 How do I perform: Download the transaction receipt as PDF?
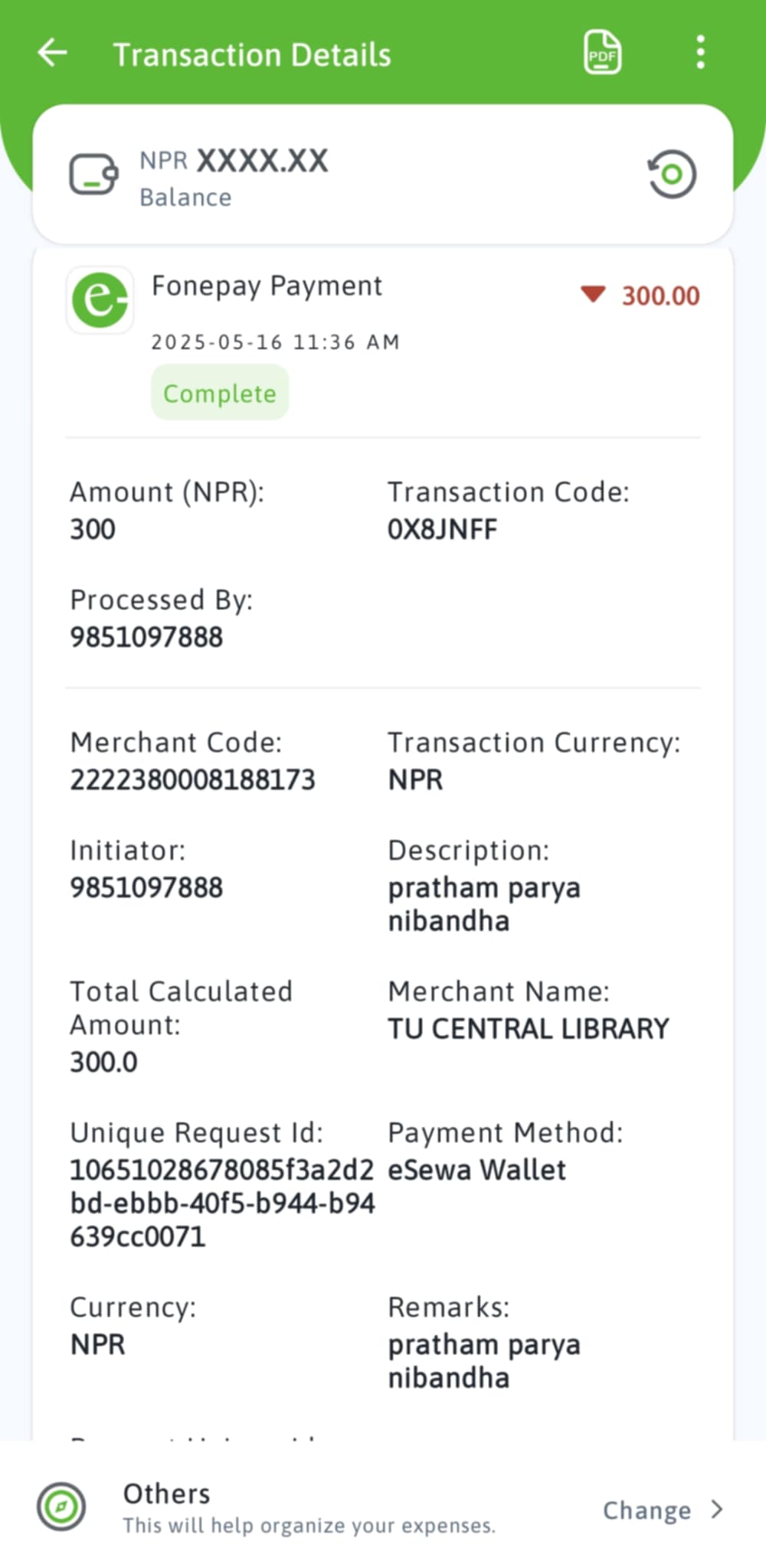[x=602, y=53]
